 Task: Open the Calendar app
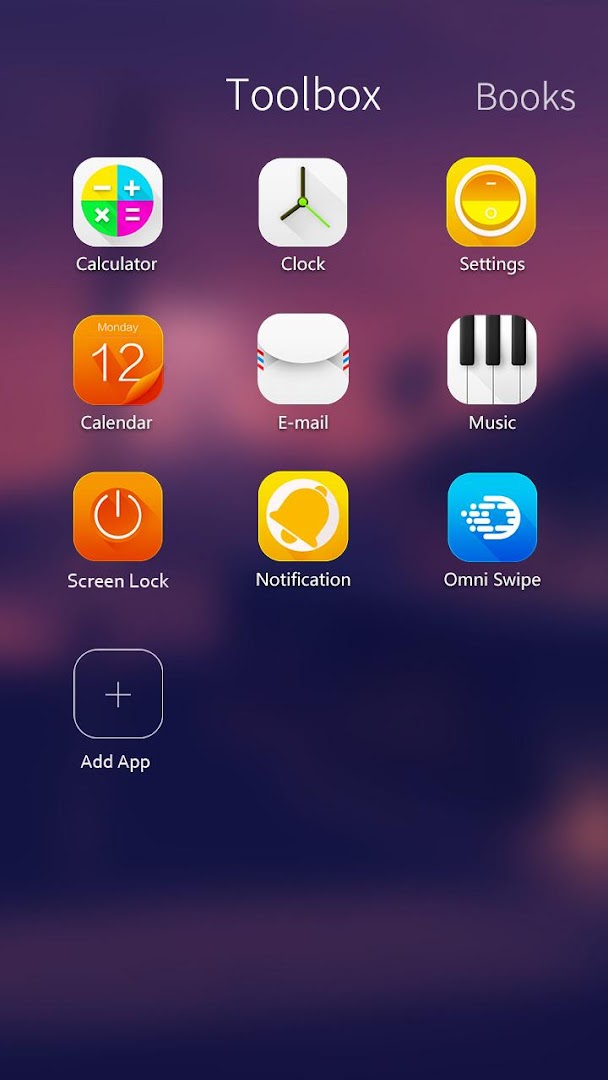click(118, 360)
